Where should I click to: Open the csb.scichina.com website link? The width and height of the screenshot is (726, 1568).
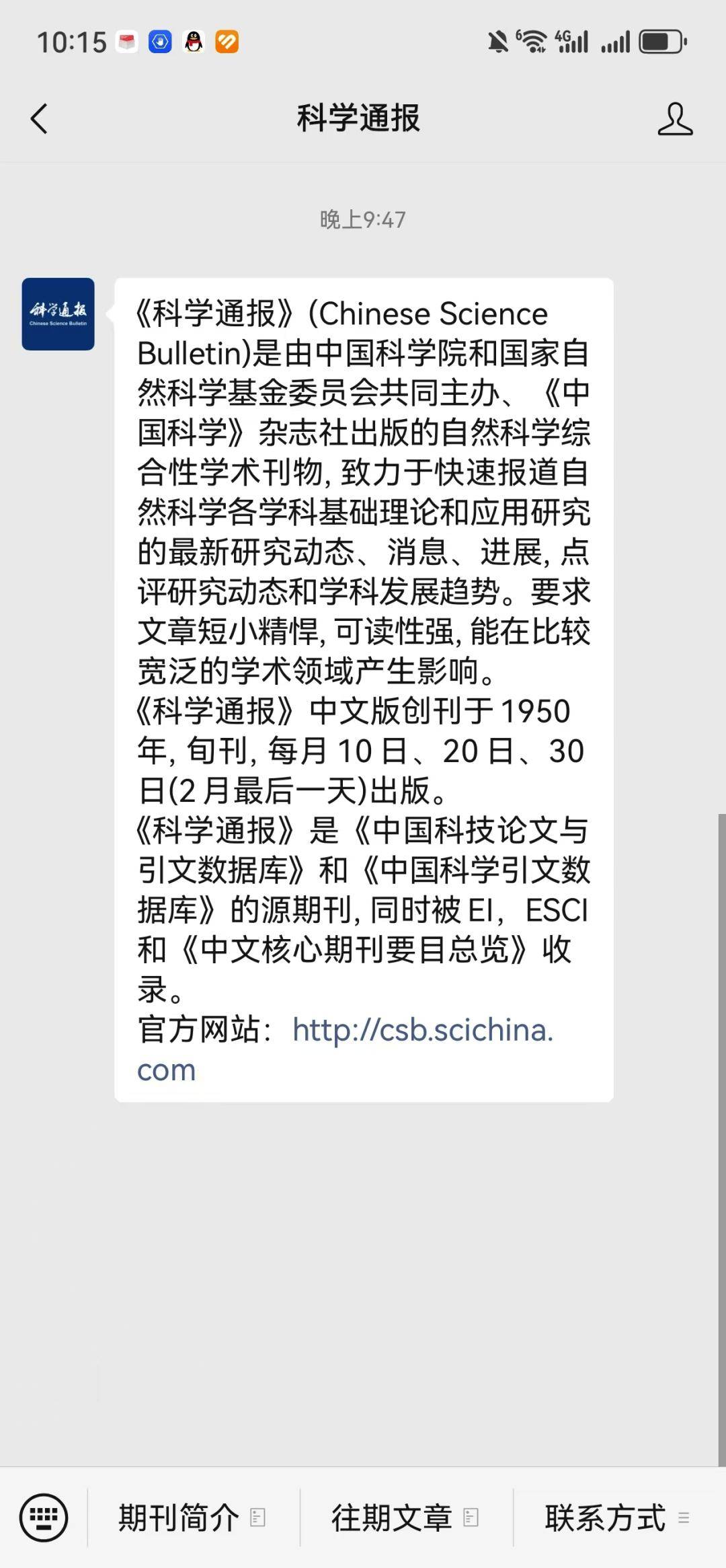[x=346, y=1049]
